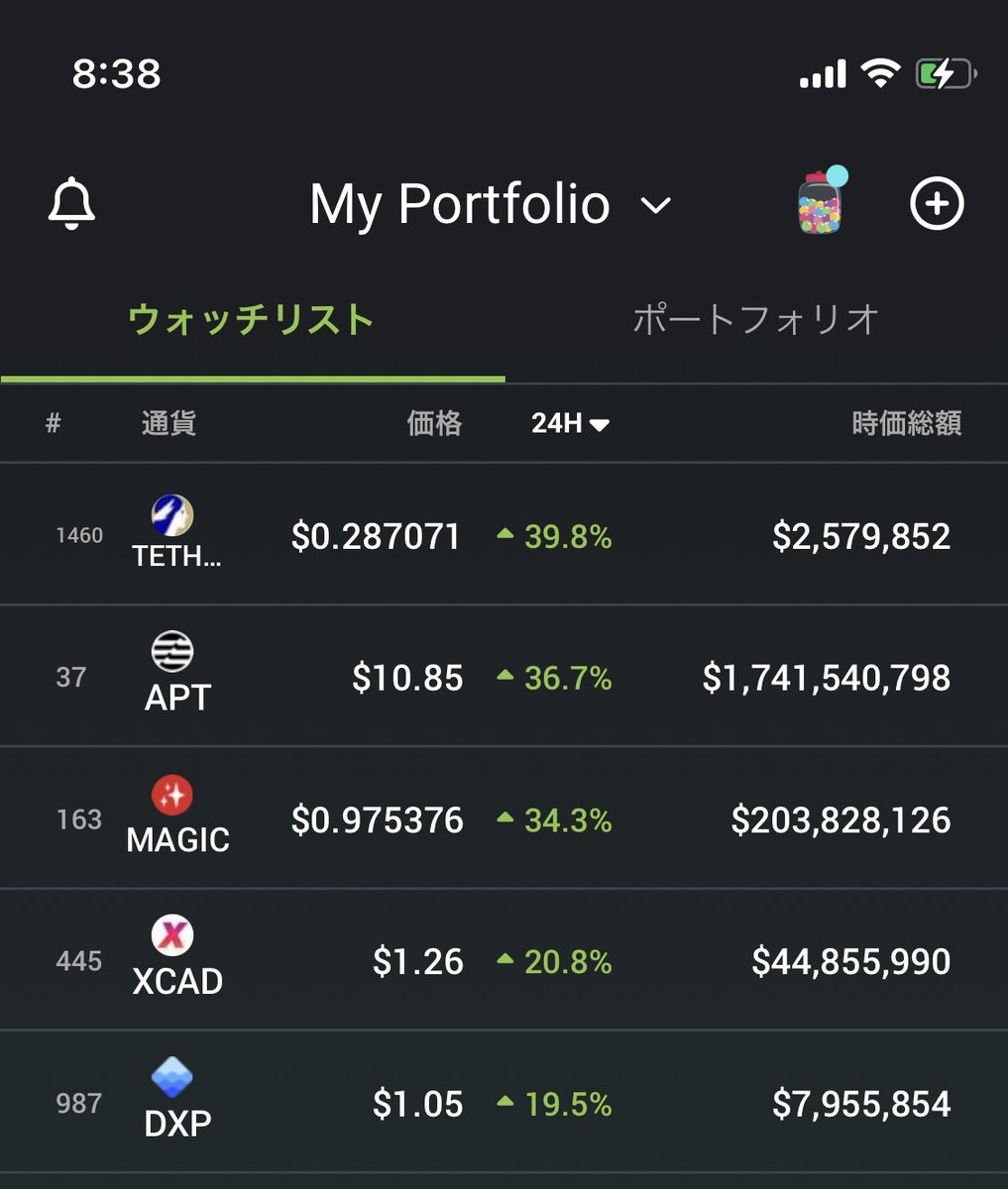View the DXP coin details
Image resolution: width=1008 pixels, height=1189 pixels.
pos(176,1102)
